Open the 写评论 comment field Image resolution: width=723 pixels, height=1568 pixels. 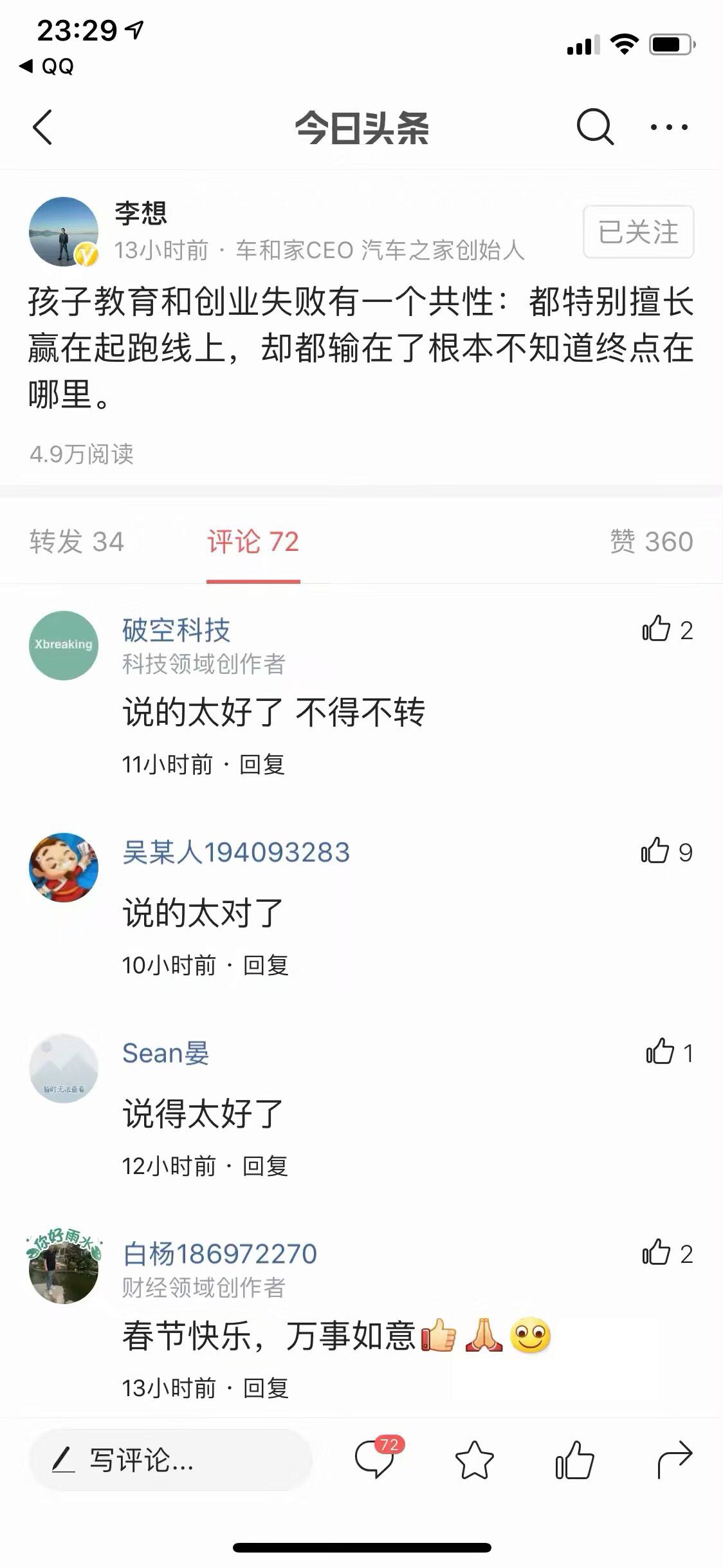click(x=170, y=1460)
